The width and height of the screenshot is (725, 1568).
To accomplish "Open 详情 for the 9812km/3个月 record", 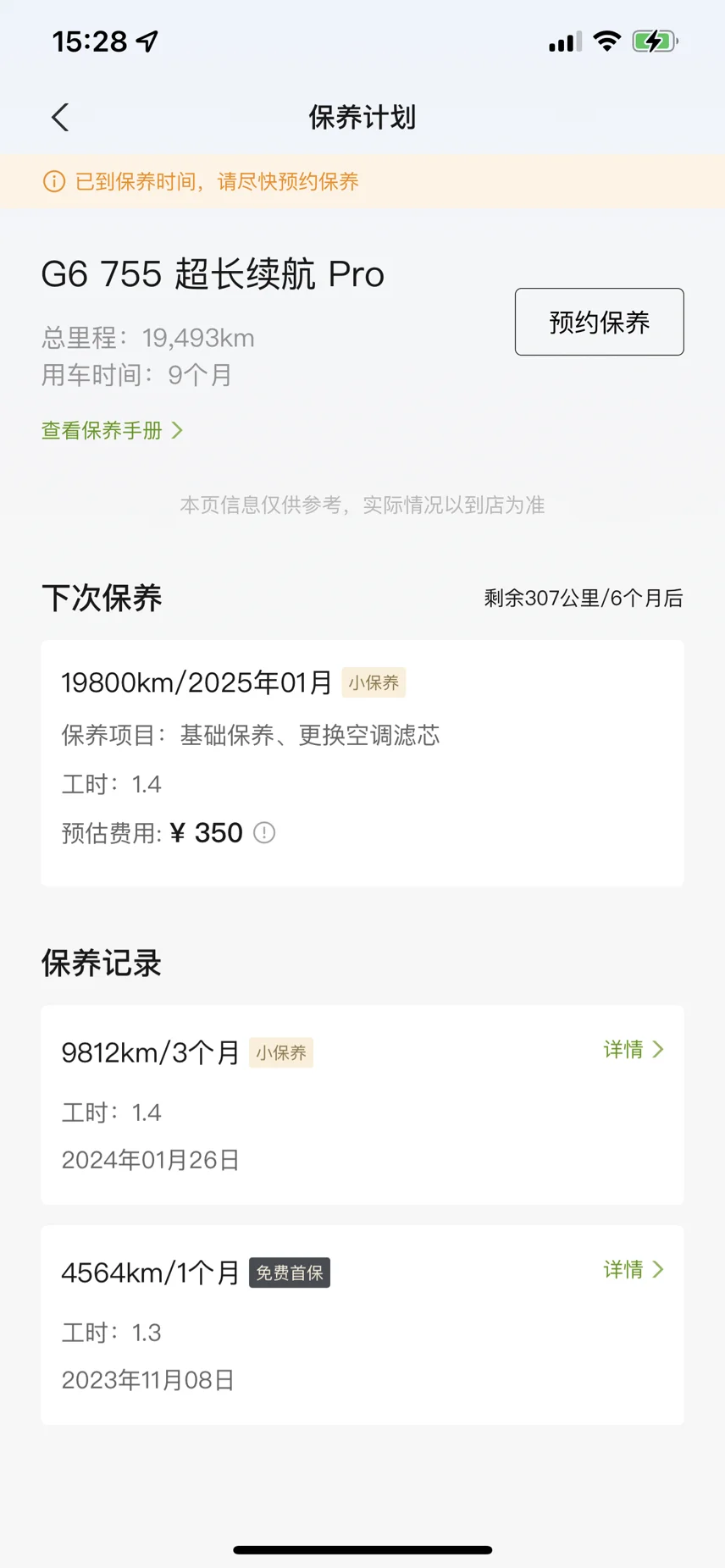I will click(x=634, y=1050).
